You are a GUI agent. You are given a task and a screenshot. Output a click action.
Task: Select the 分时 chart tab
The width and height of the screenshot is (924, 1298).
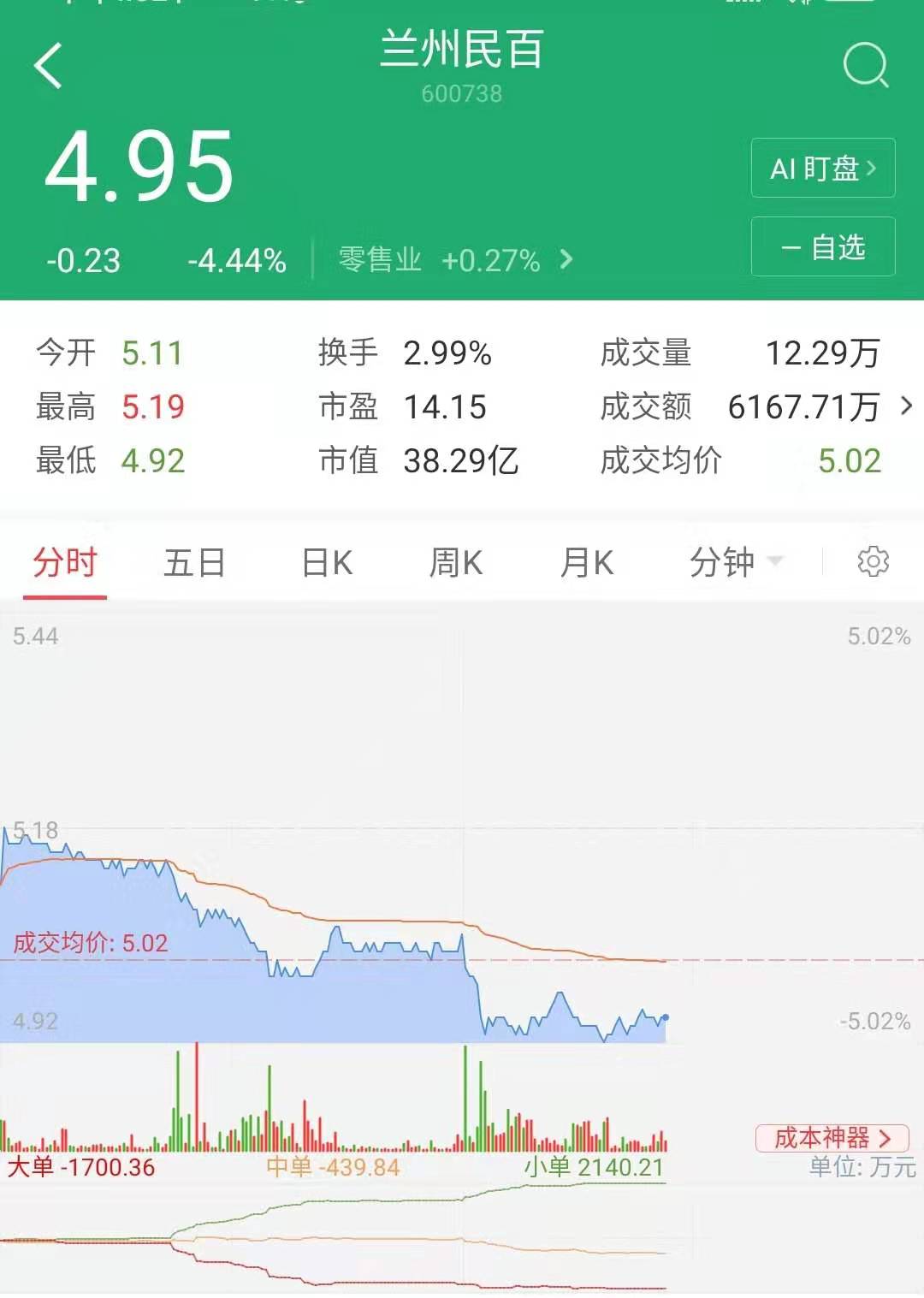(65, 563)
